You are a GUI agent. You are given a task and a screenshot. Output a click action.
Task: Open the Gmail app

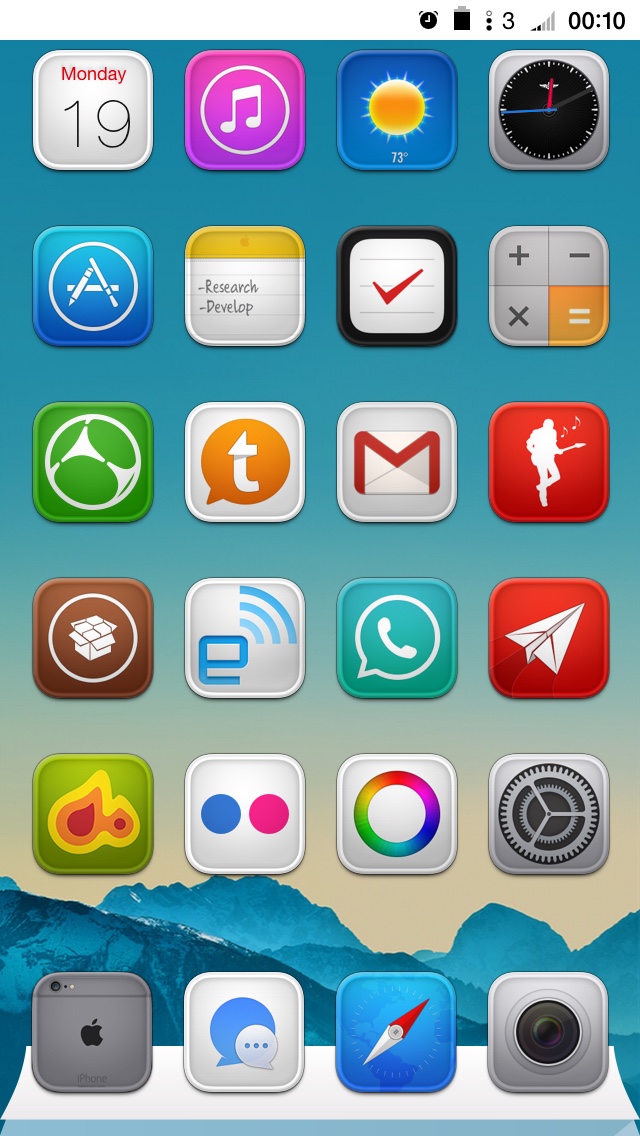coord(396,462)
